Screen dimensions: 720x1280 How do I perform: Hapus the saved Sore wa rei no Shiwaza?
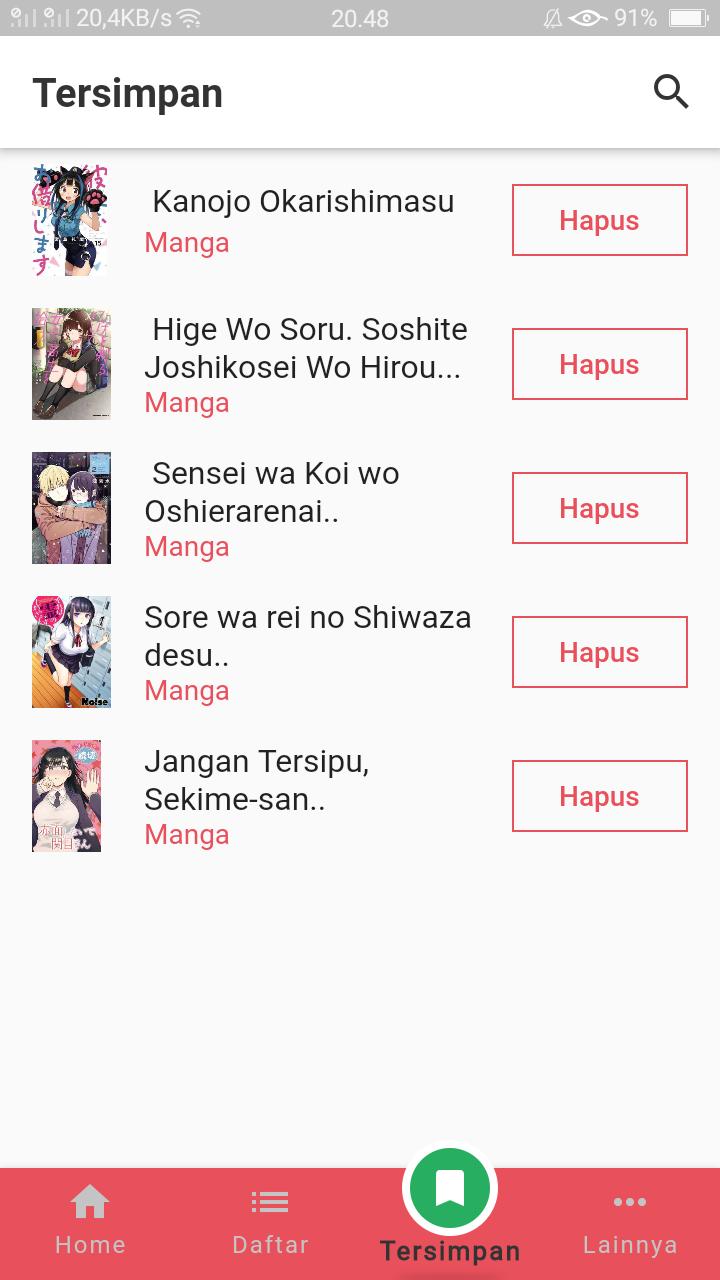pos(599,652)
